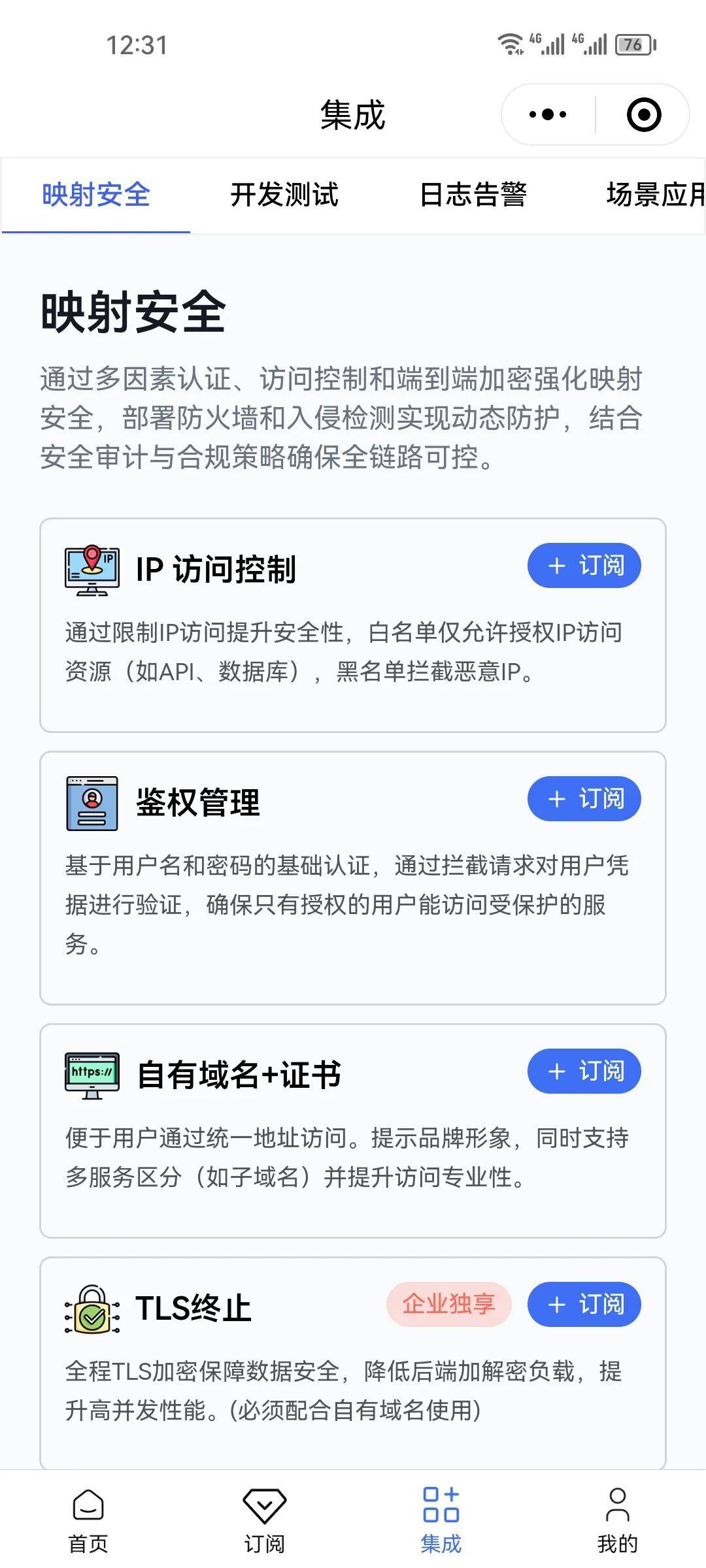Open the 订阅 bottom tab
The image size is (706, 1568).
pyautogui.click(x=265, y=1521)
